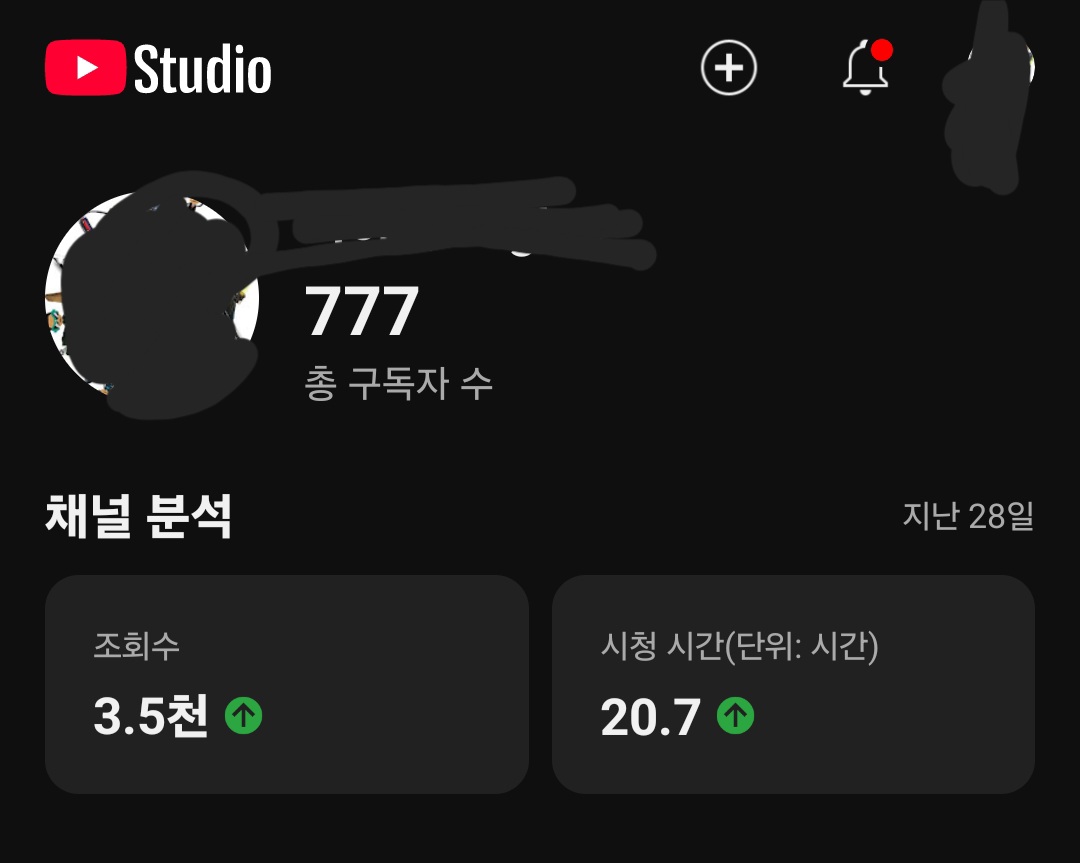The height and width of the screenshot is (863, 1080).
Task: Tap the create plus icon
Action: [x=729, y=68]
